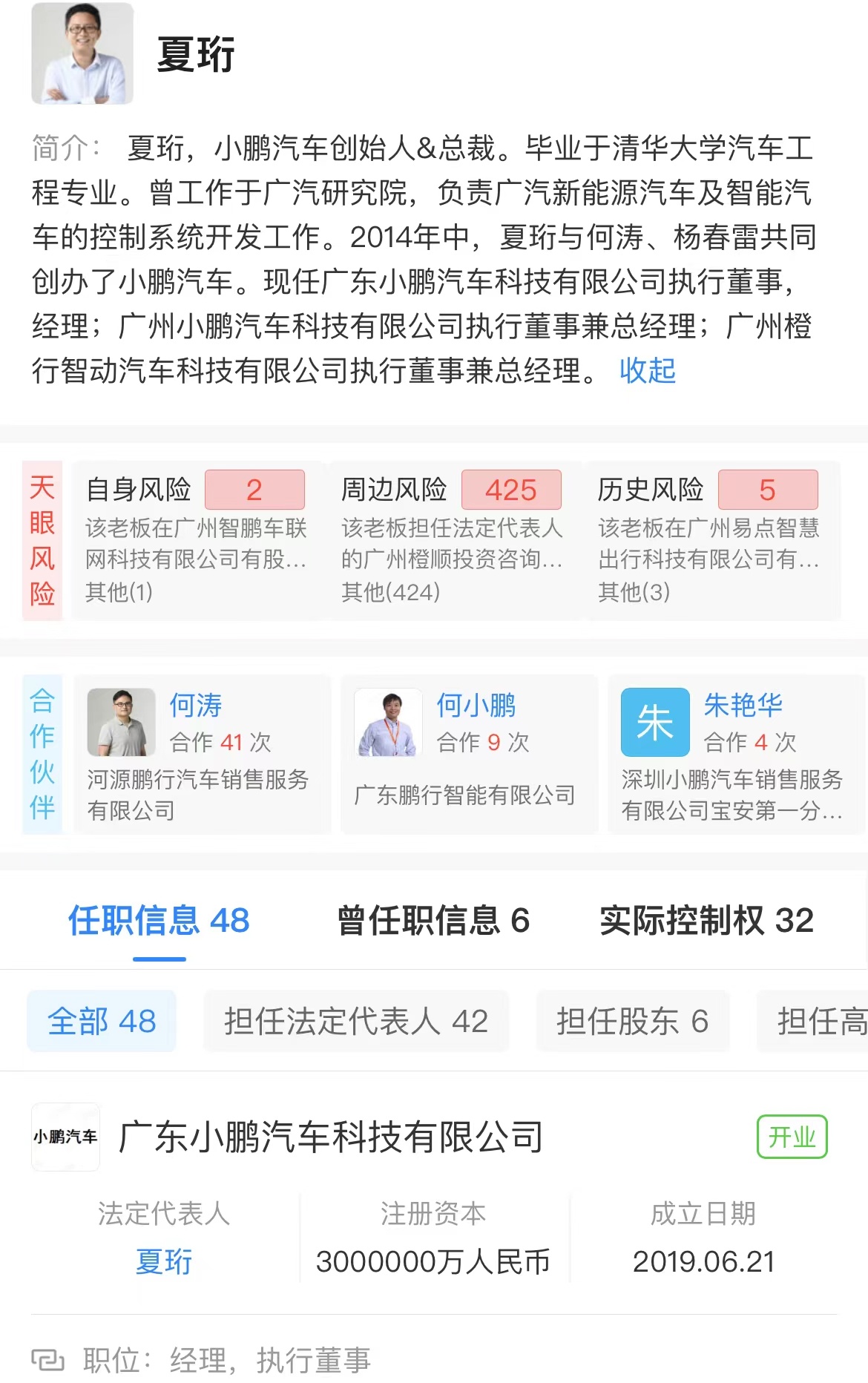Switch to 实际控制权 32 tab
868x1383 pixels.
point(706,921)
